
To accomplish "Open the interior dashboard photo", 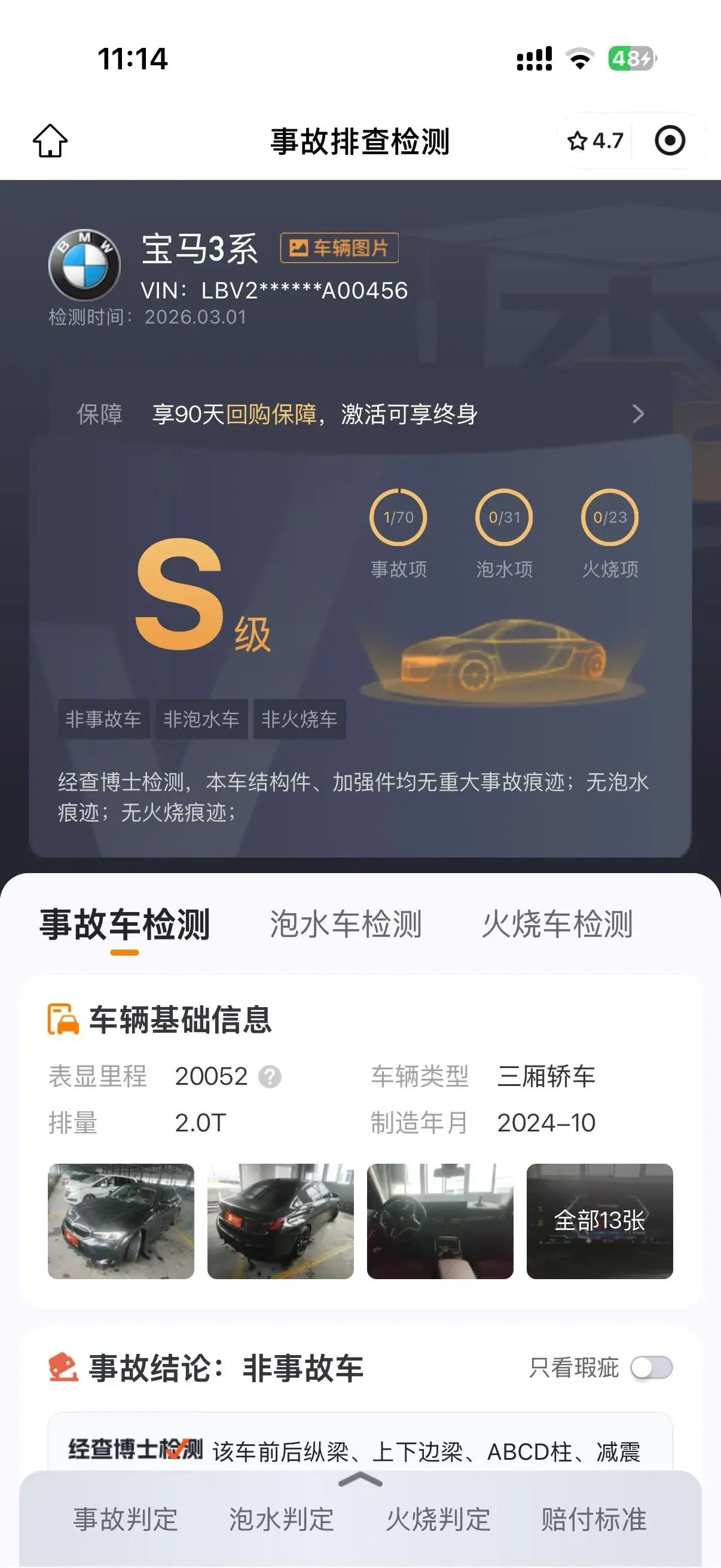I will pos(440,1221).
